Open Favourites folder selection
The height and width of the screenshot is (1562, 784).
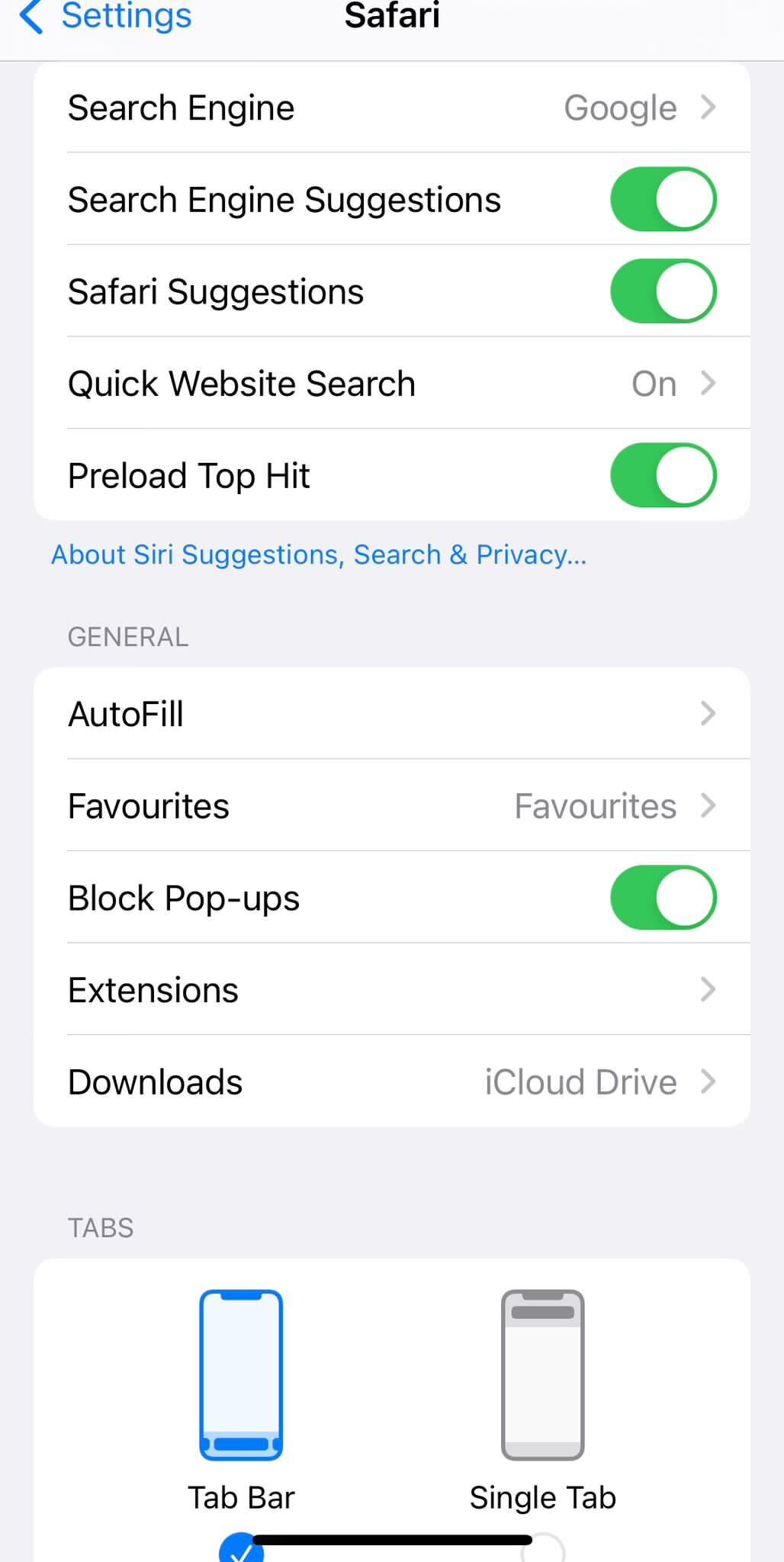392,806
